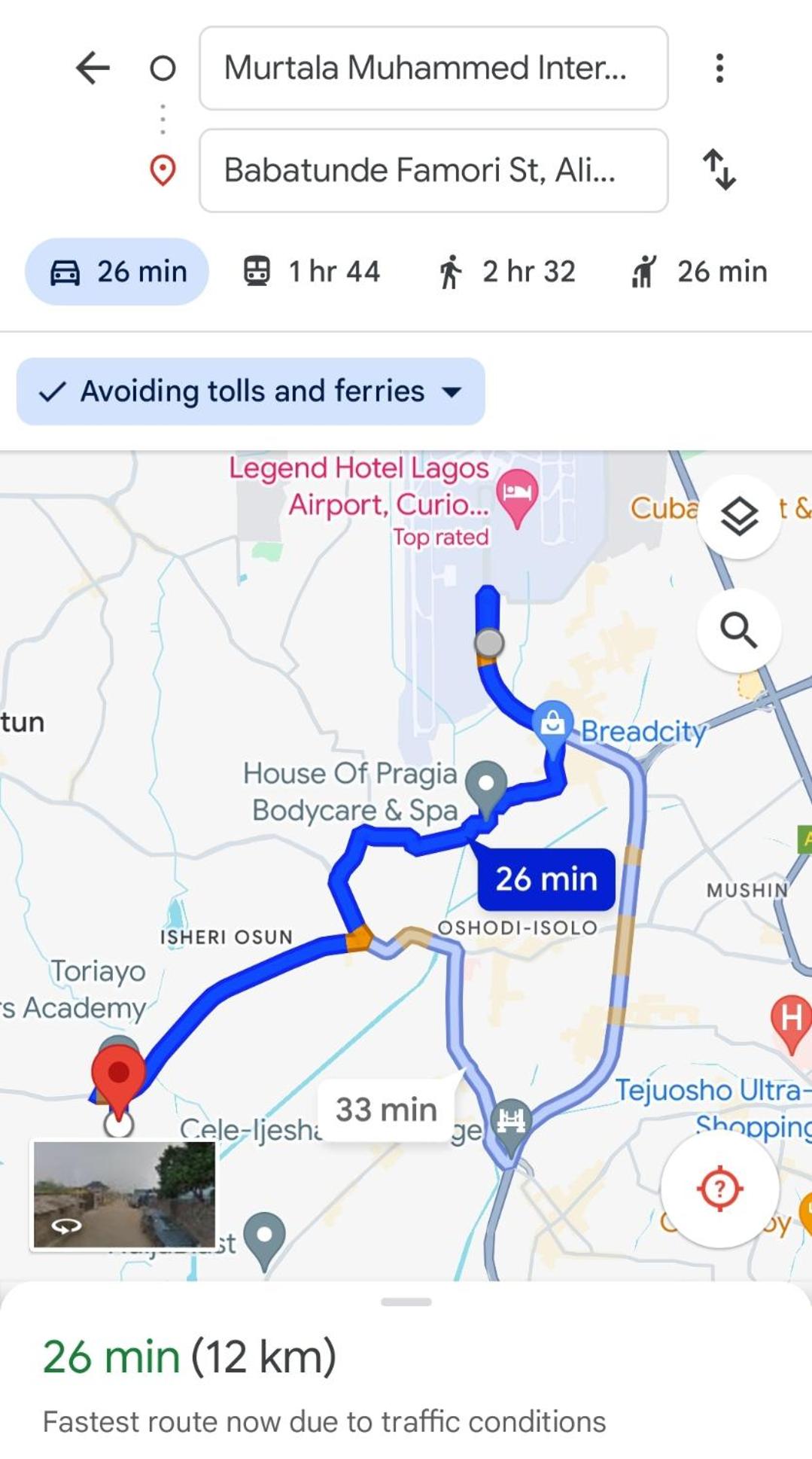This screenshot has width=812, height=1459.
Task: Expand the route details sheet handle
Action: coord(406,1302)
